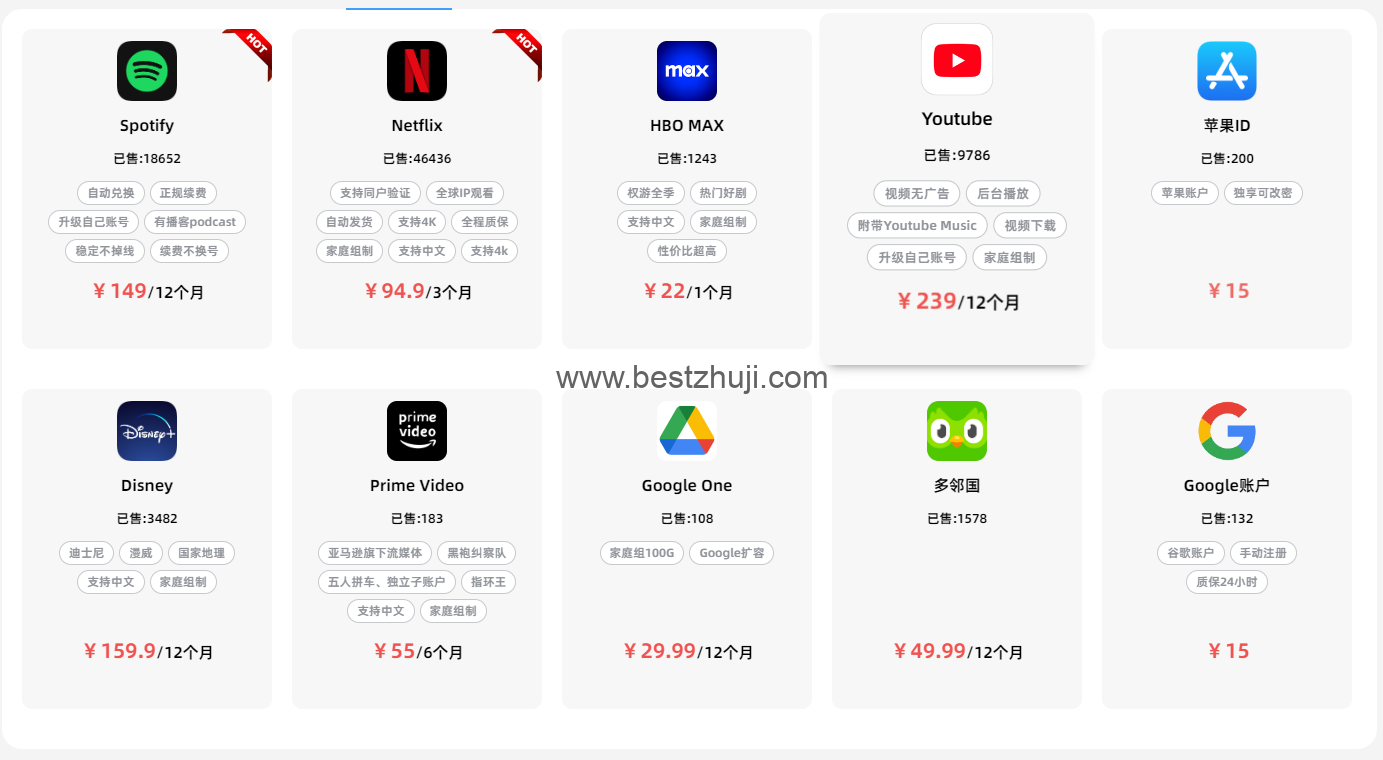View the Youtube premium card

(957, 118)
